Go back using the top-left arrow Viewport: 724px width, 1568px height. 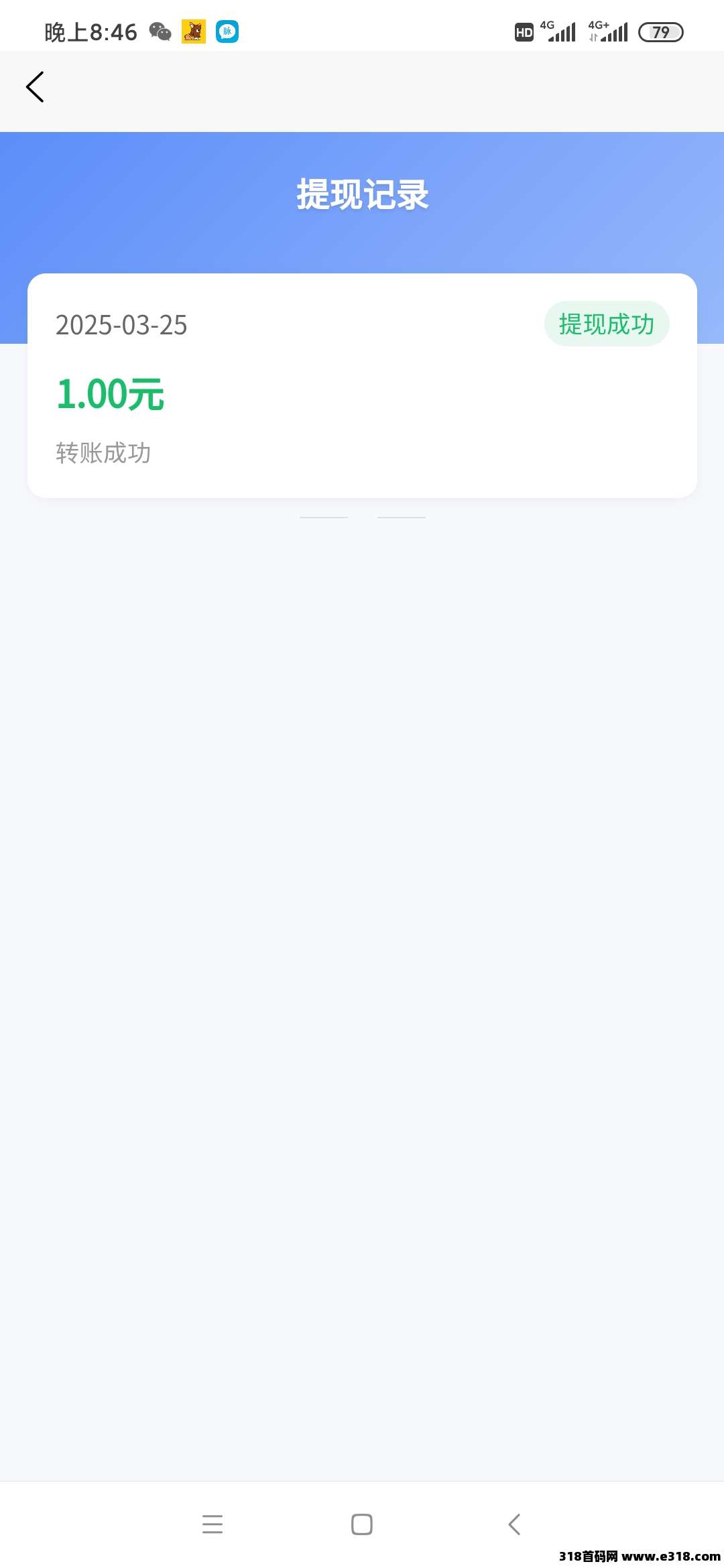point(35,87)
